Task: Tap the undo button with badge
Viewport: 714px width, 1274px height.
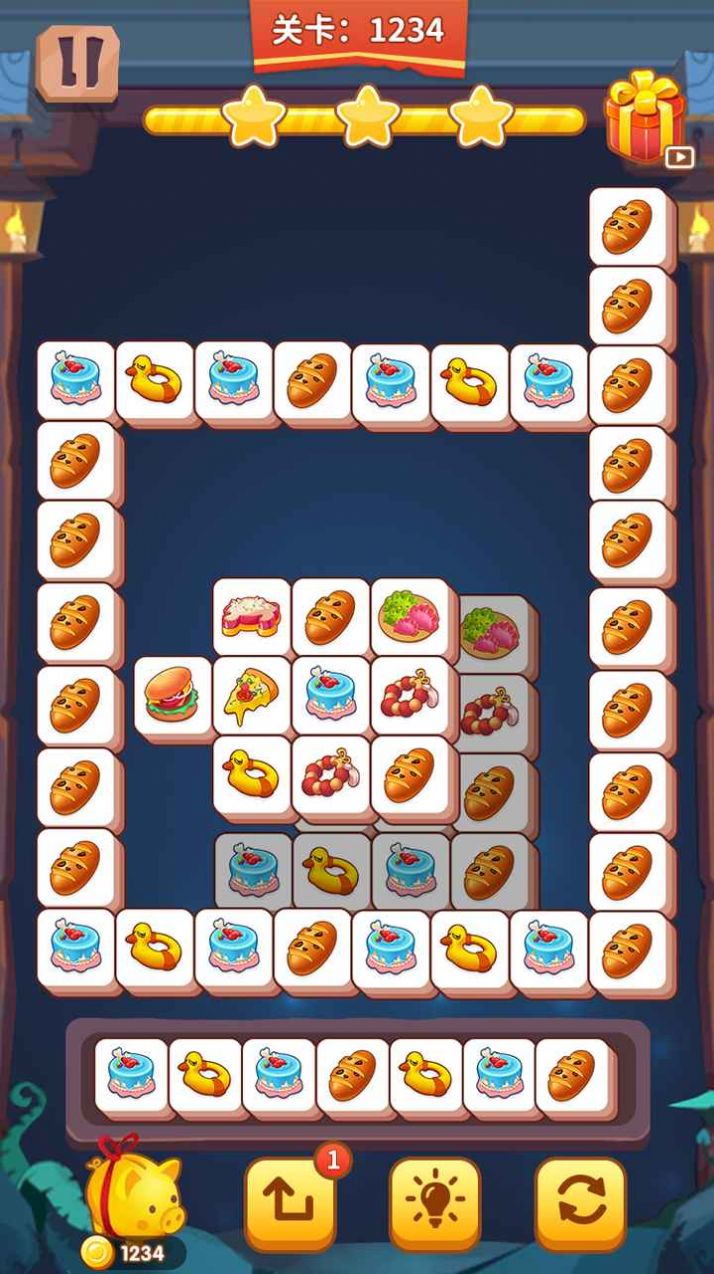Action: tap(290, 1203)
